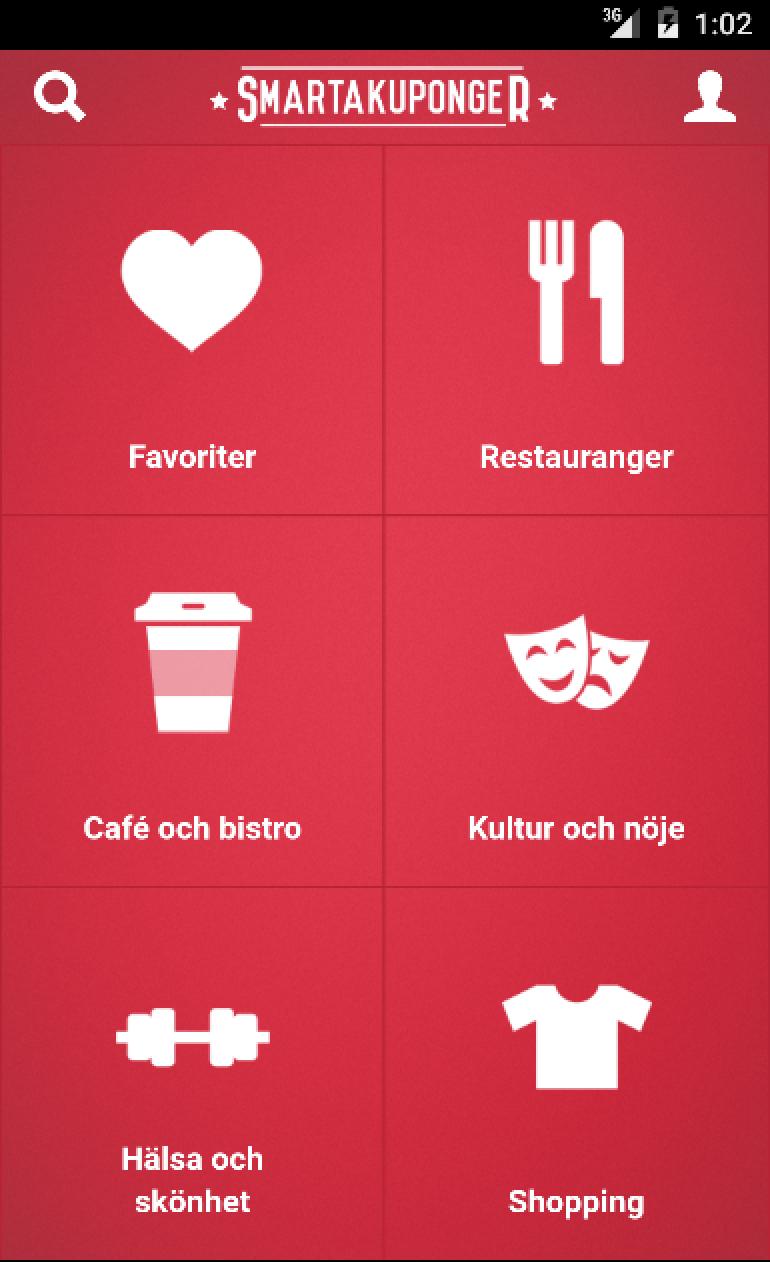Select the theater masks icon
This screenshot has width=770, height=1262.
click(x=577, y=660)
